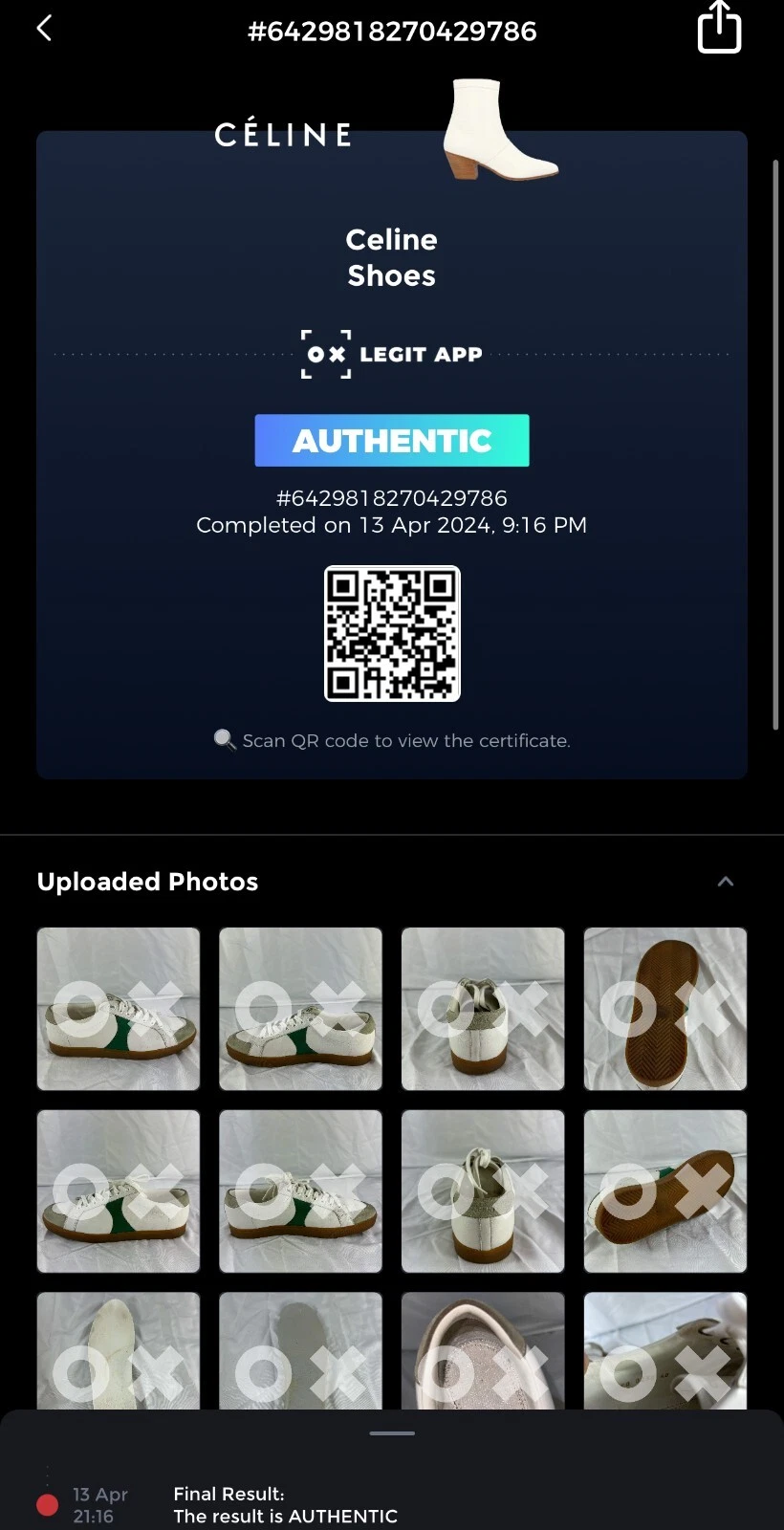Screen dimensions: 784x1530
Task: Open the angled sole photo in second row
Action: pyautogui.click(x=664, y=1191)
